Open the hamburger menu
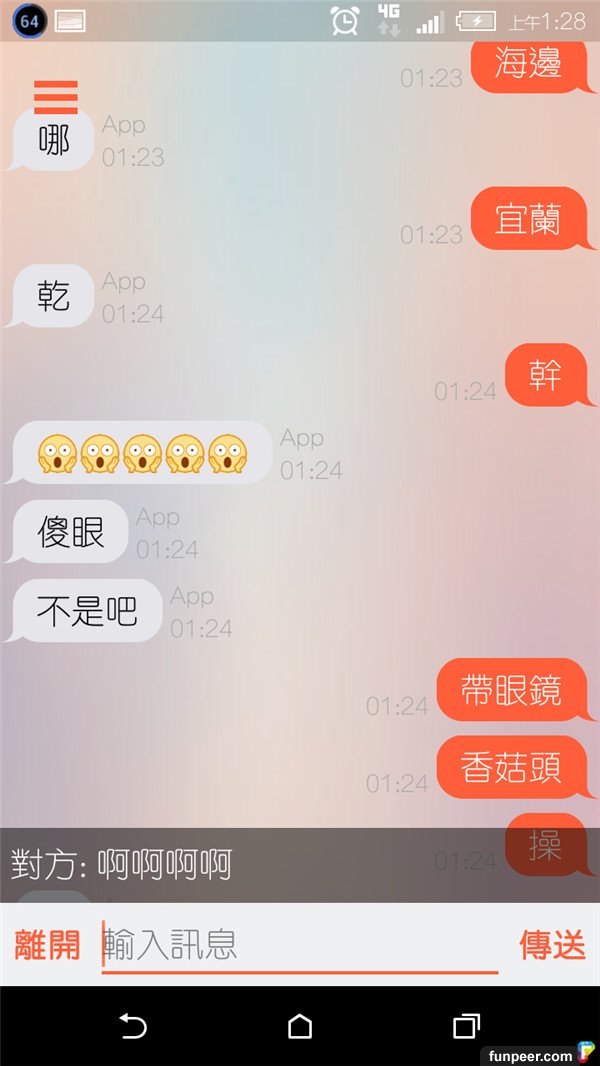Screen dimensions: 600x1066 click(x=56, y=97)
